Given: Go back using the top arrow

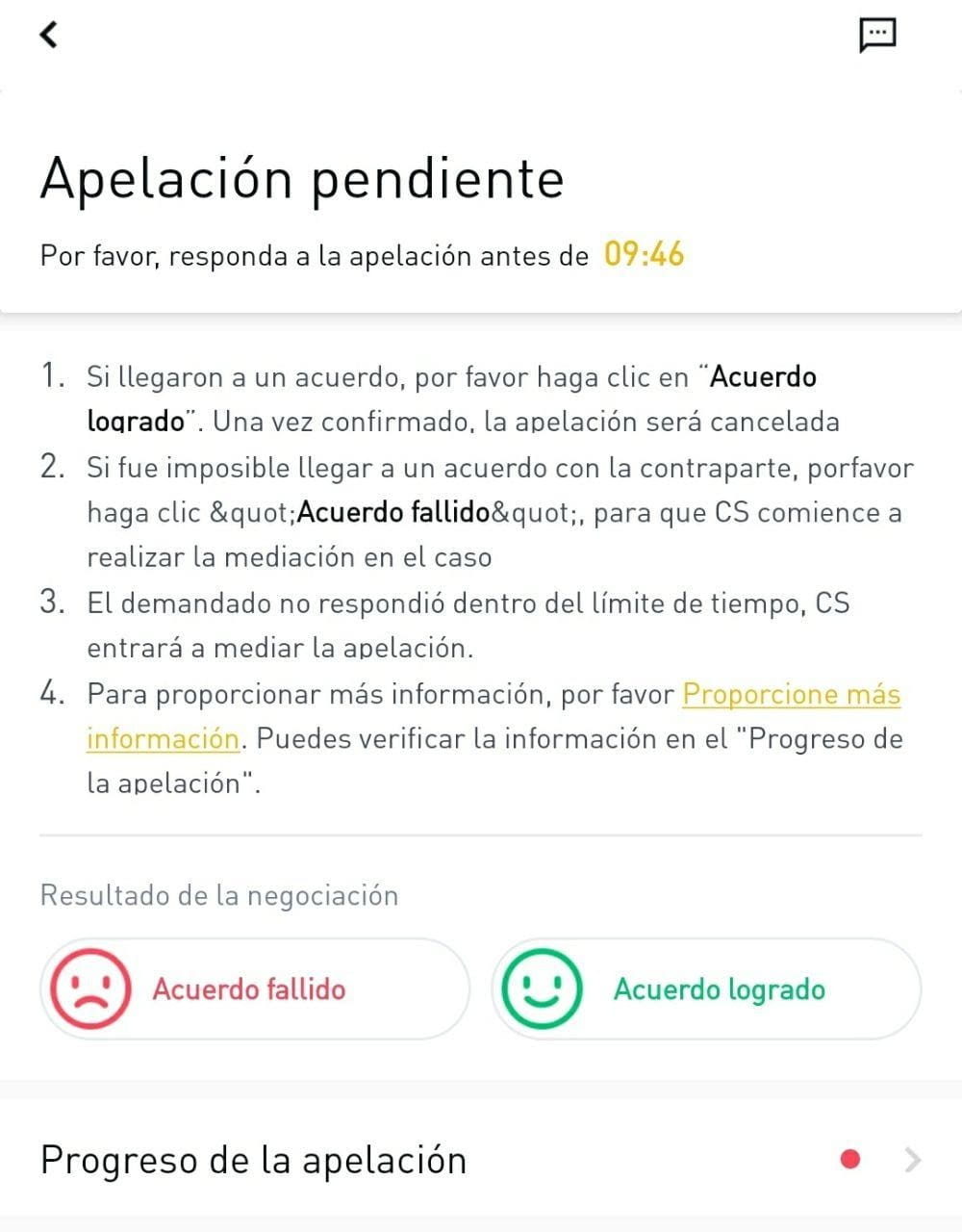Looking at the screenshot, I should 49,35.
